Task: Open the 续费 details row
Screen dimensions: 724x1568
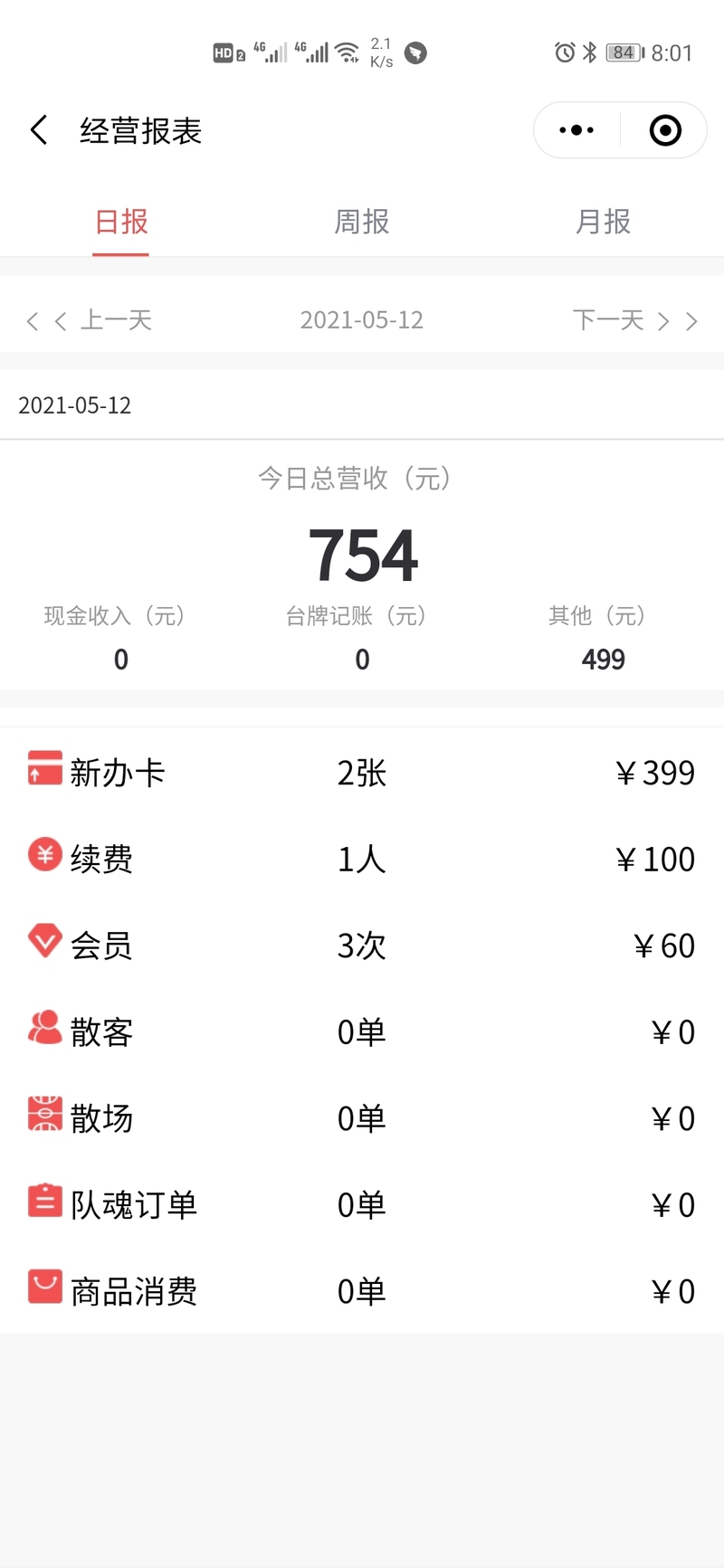Action: (x=362, y=859)
